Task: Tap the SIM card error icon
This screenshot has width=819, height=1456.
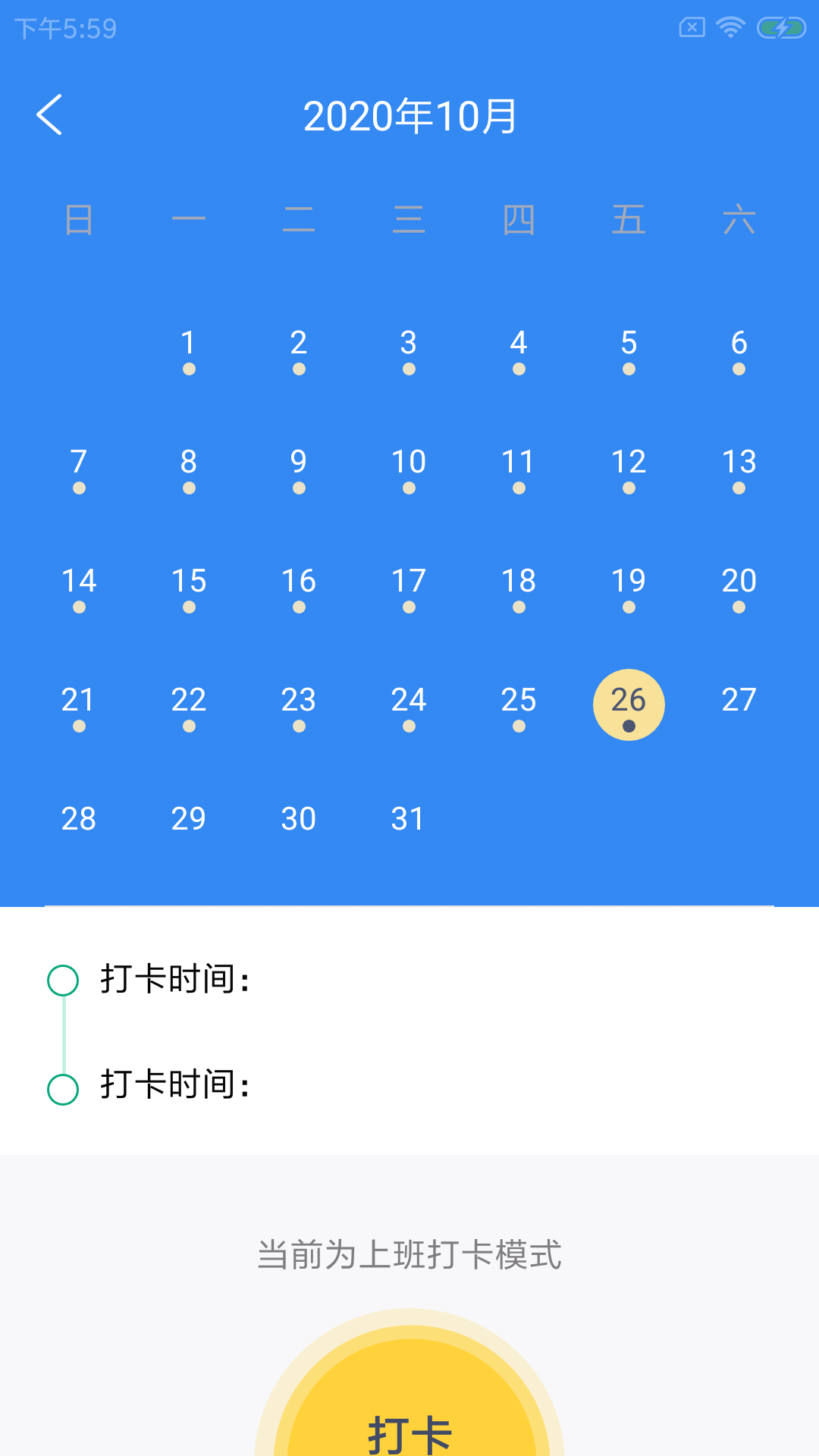Action: [692, 25]
